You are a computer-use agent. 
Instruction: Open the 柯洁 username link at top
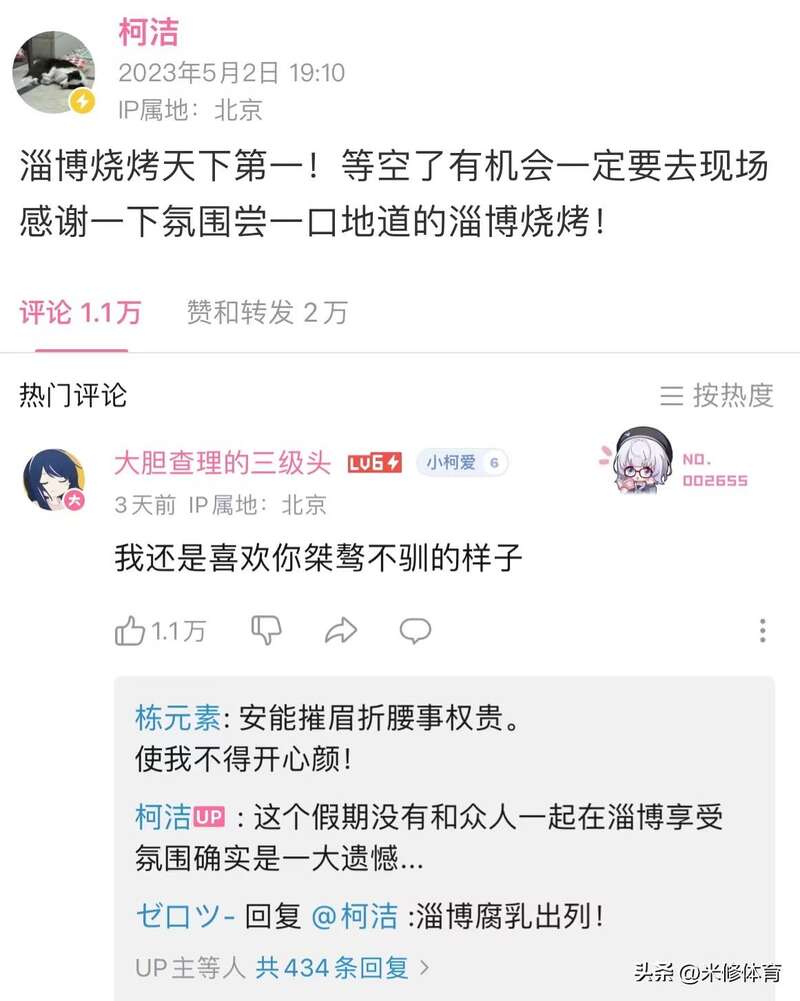click(x=148, y=33)
